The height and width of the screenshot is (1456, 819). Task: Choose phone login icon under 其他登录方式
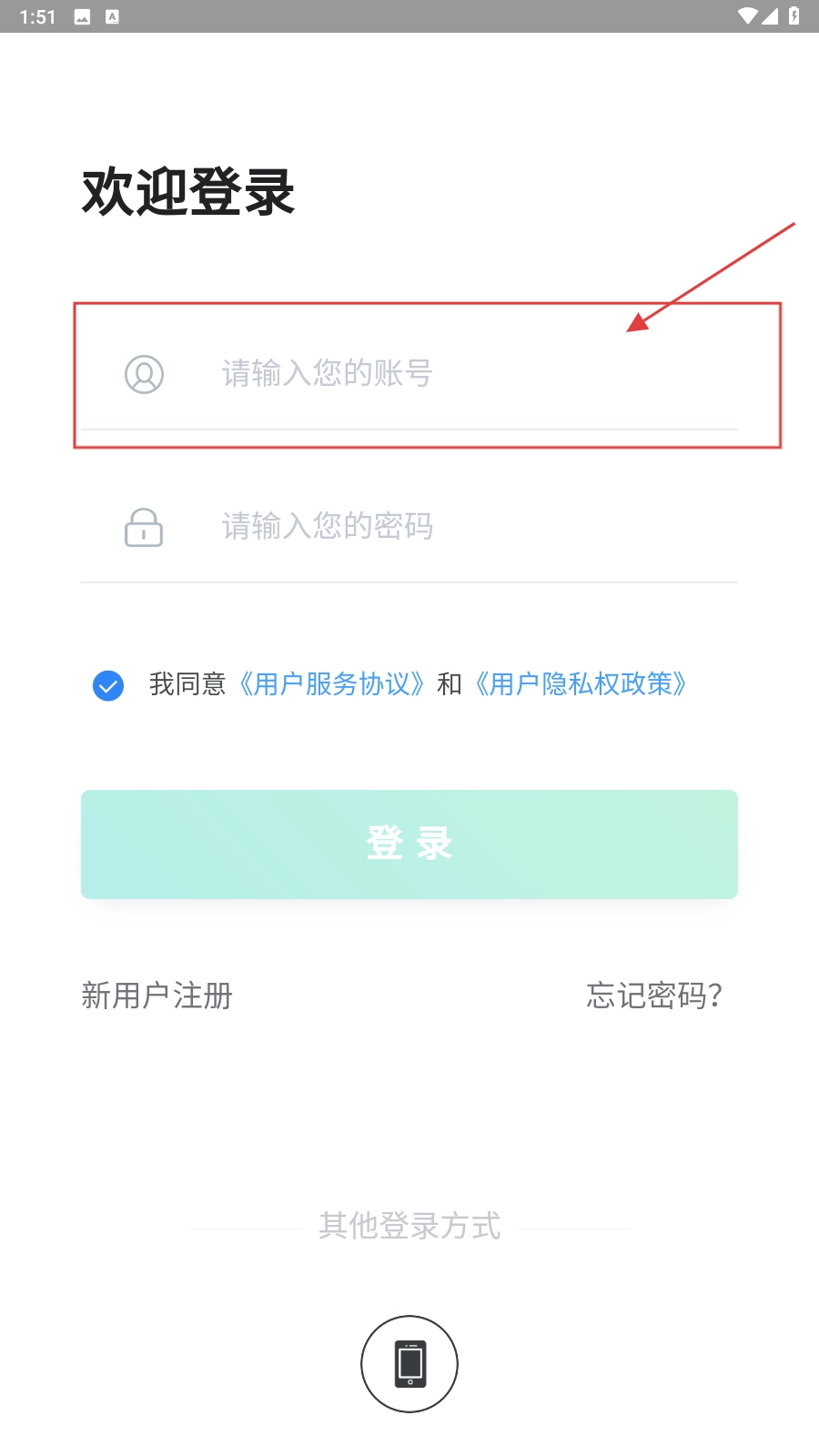point(409,1363)
